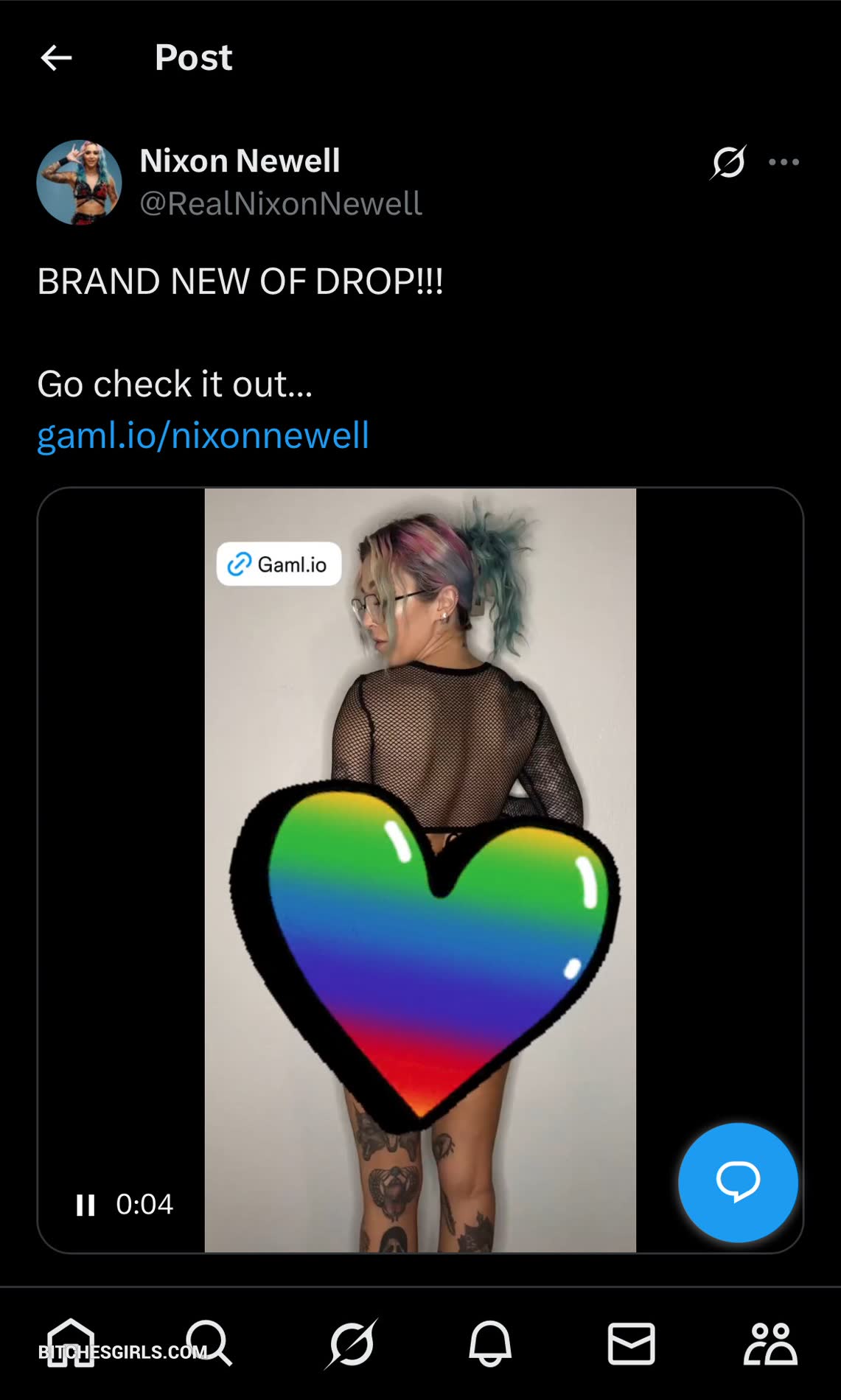Open Nixon Newell's profile picture
The image size is (841, 1400).
pyautogui.click(x=79, y=182)
